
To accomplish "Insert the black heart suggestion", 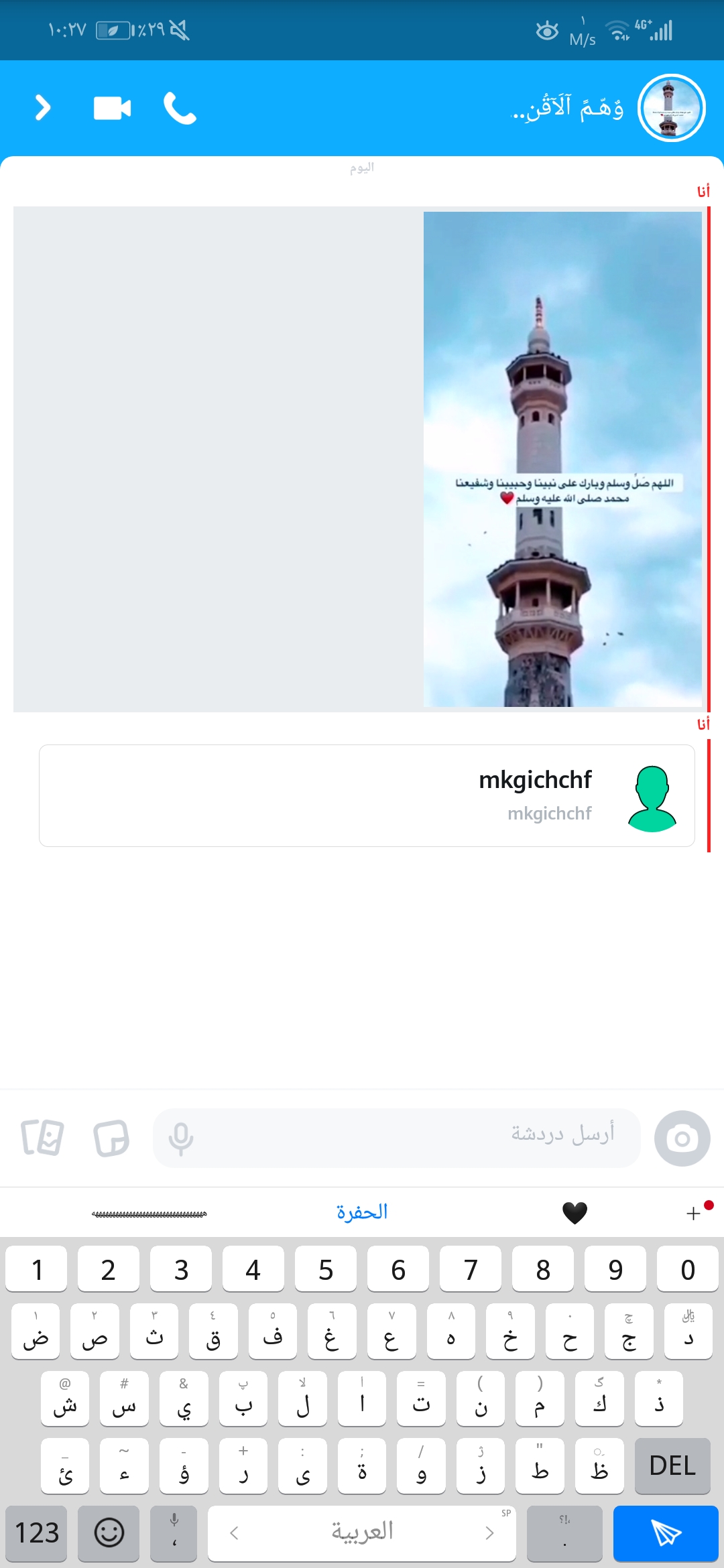I will click(575, 1212).
